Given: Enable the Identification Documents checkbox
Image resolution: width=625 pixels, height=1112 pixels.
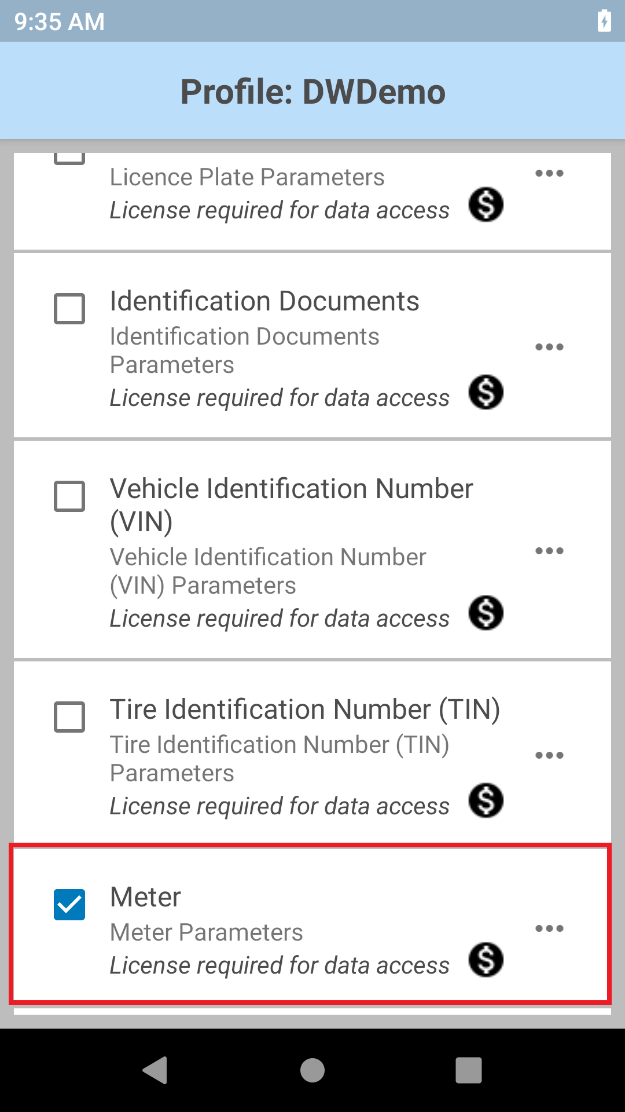Looking at the screenshot, I should [70, 308].
